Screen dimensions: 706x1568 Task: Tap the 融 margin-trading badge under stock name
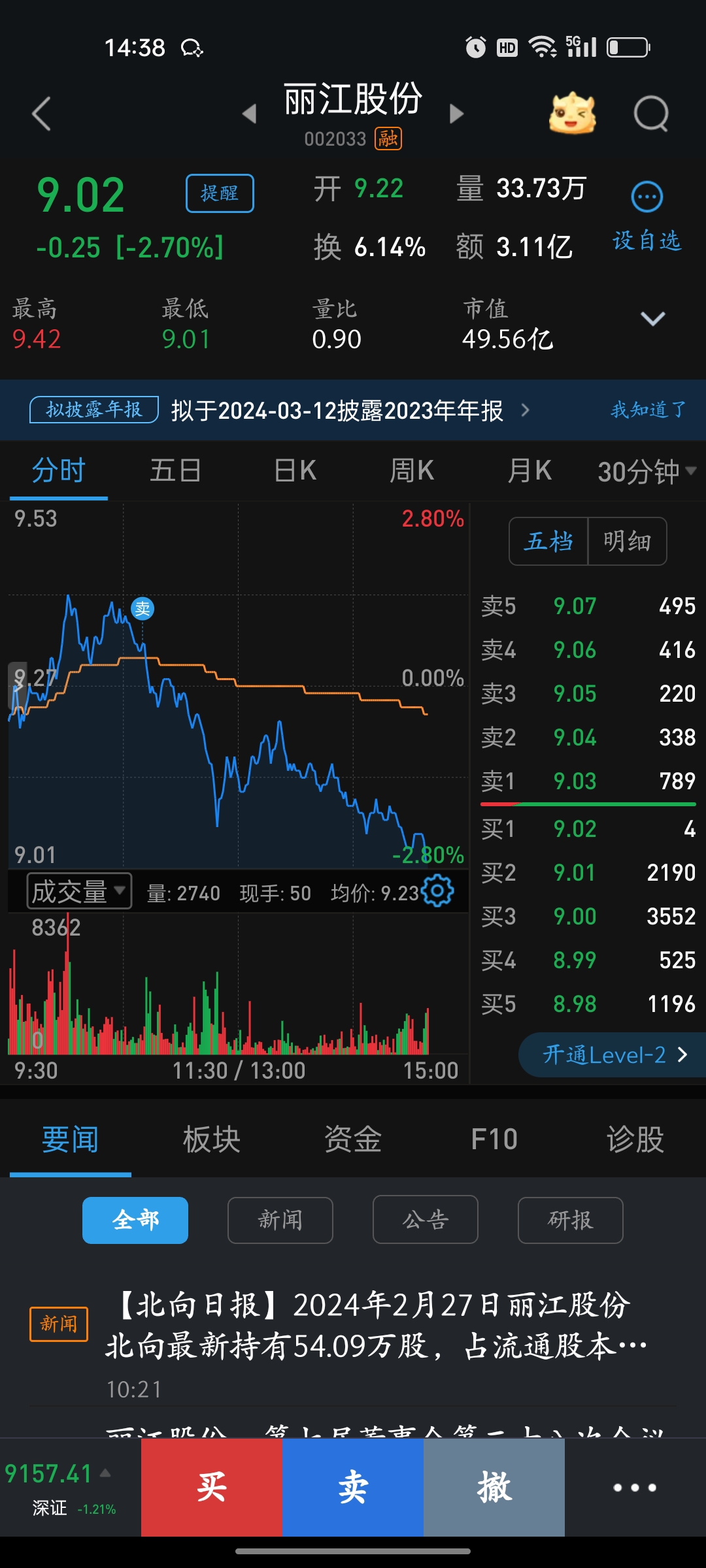coord(388,140)
